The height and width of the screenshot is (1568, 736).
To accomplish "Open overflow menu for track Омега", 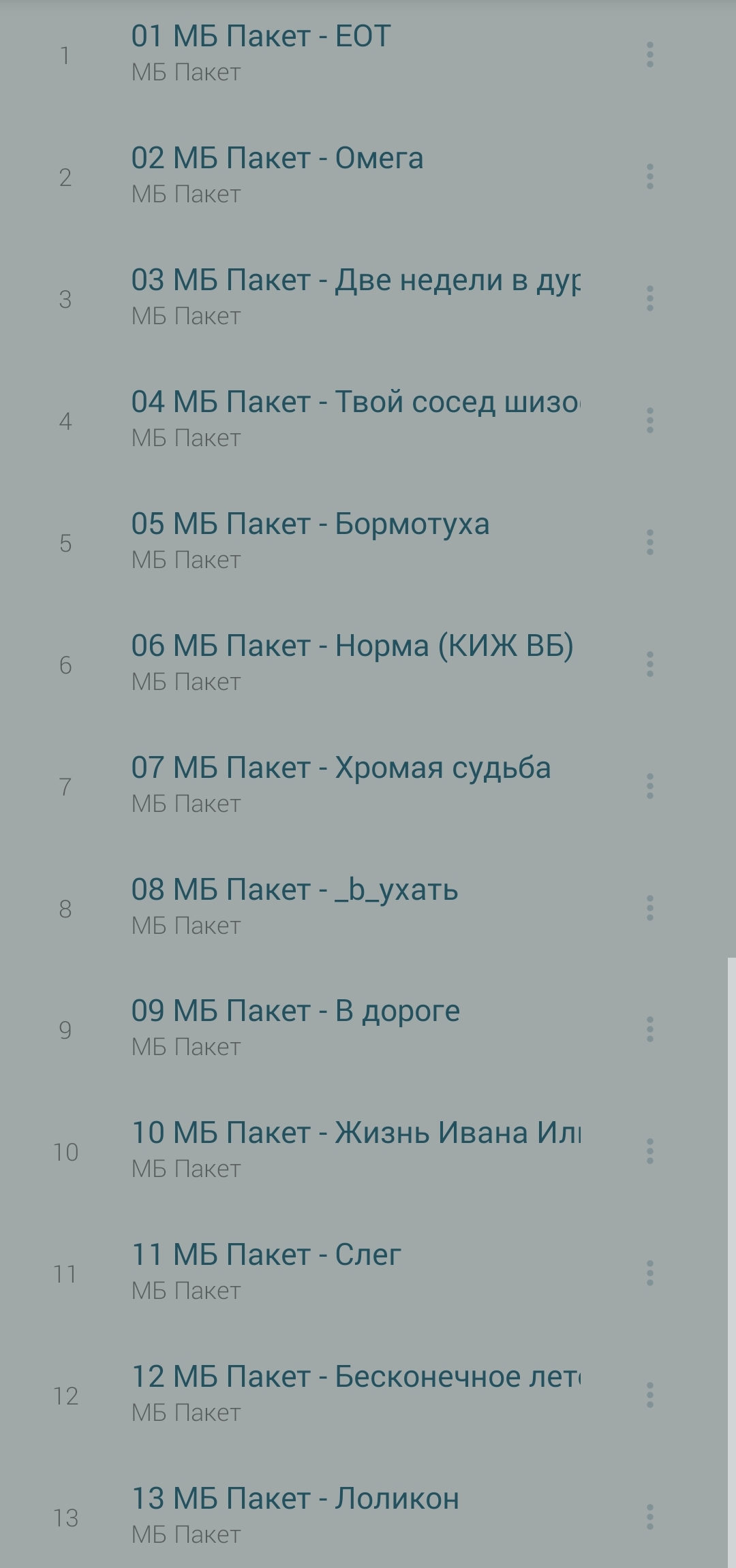I will click(x=649, y=176).
